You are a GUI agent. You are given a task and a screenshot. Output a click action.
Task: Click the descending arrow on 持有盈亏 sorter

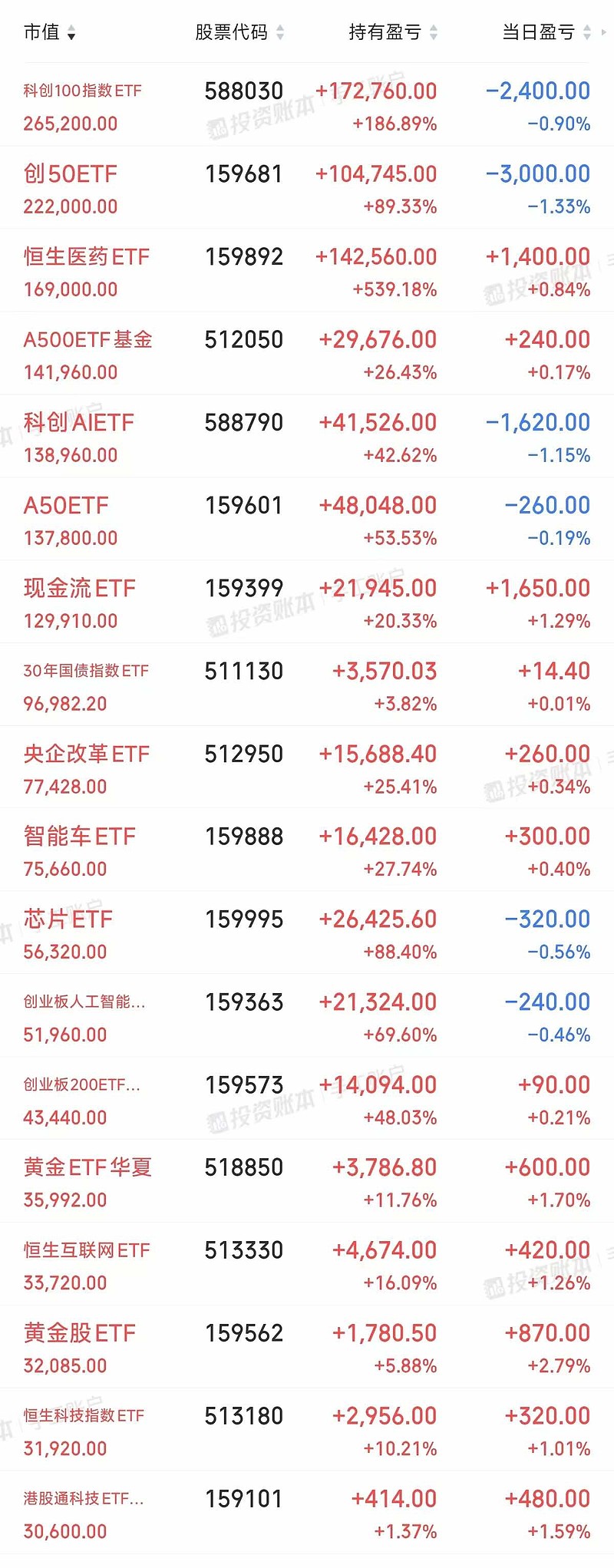point(434,38)
